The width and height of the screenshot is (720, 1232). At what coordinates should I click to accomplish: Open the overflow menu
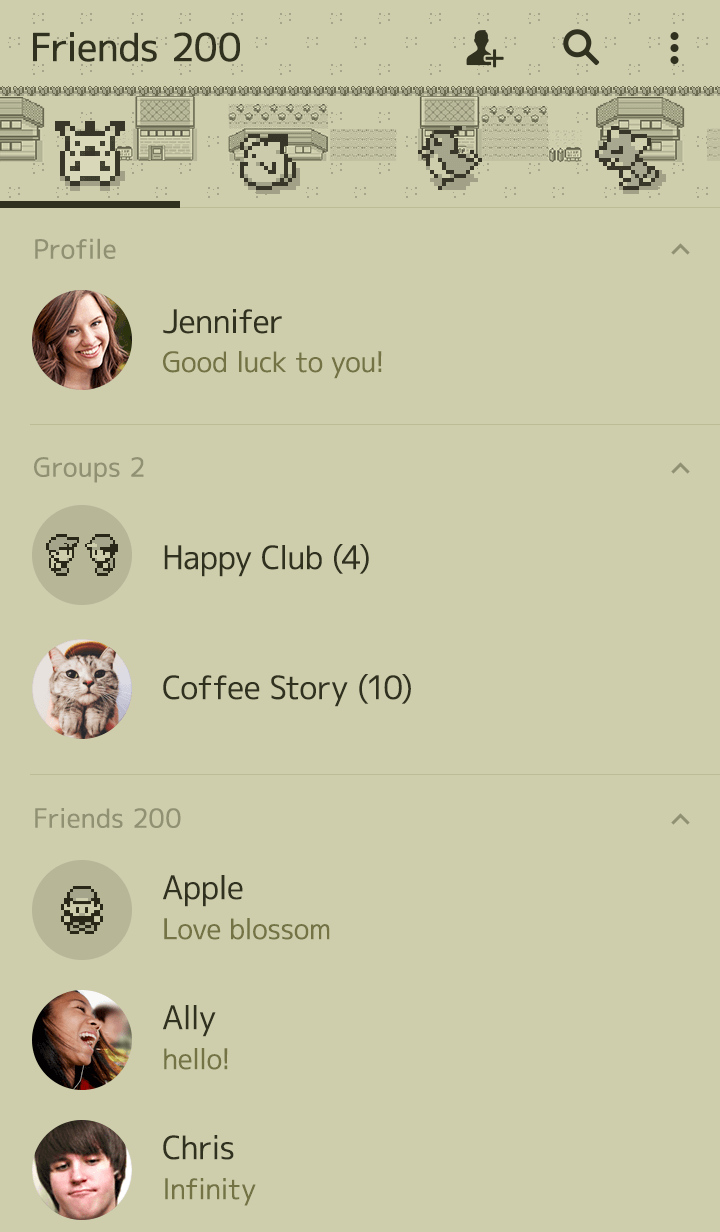click(x=675, y=48)
